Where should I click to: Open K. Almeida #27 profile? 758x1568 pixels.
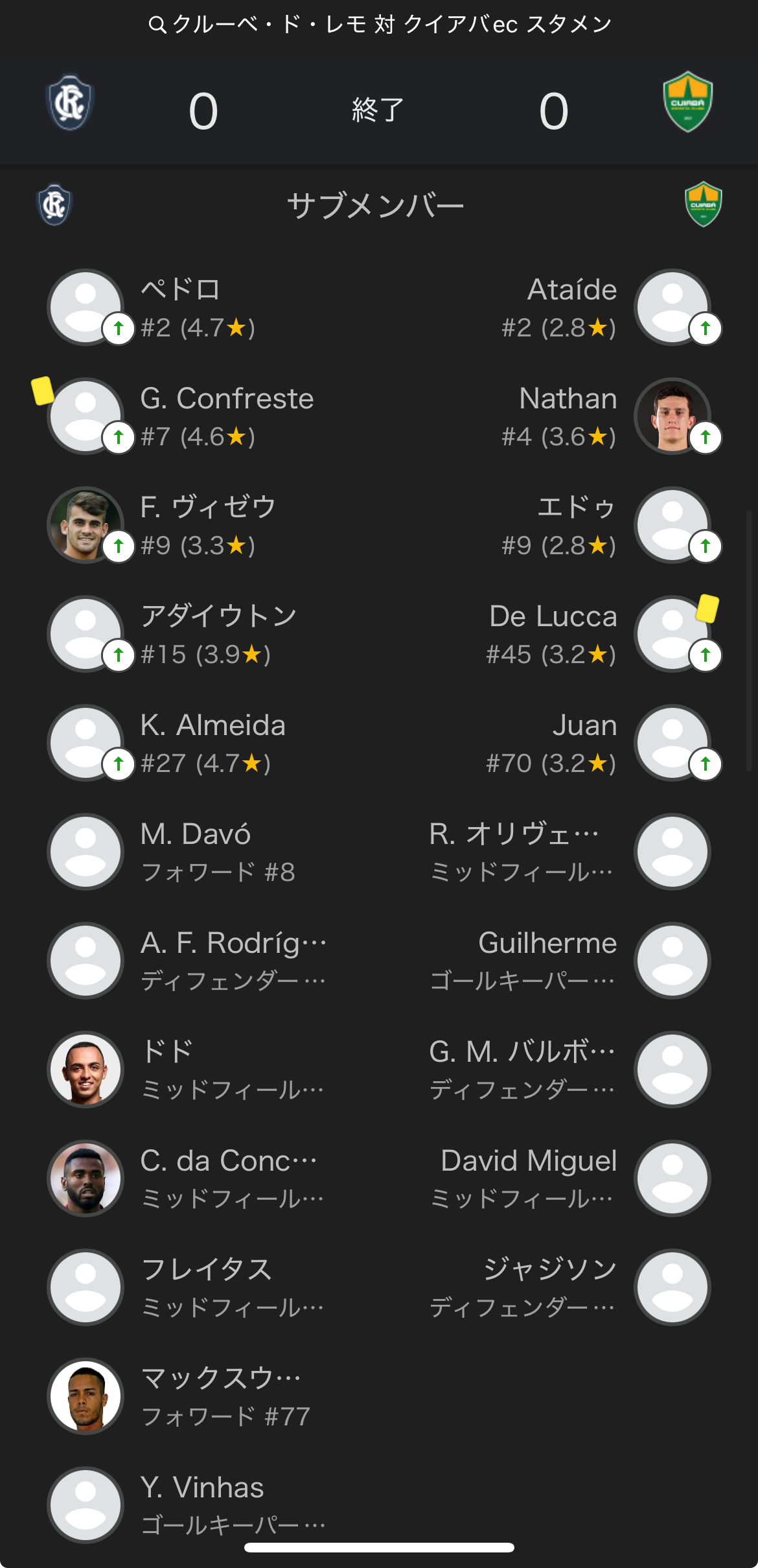point(212,743)
